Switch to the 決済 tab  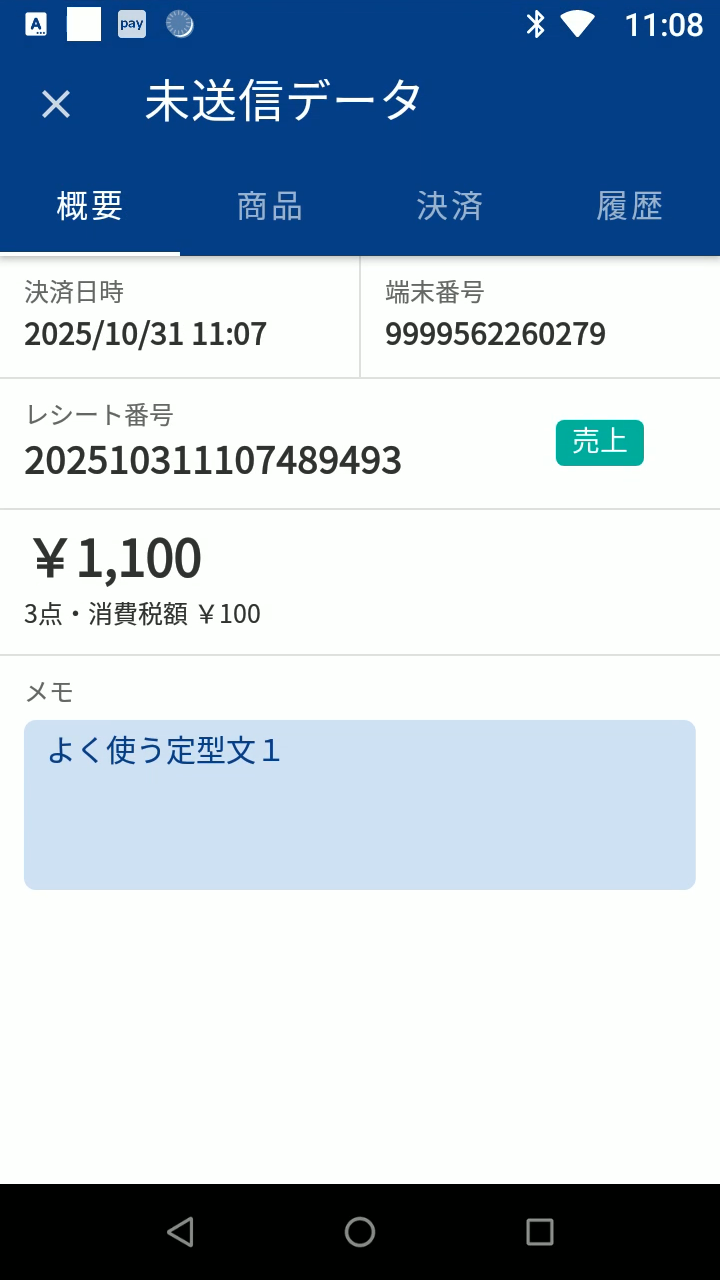[450, 206]
